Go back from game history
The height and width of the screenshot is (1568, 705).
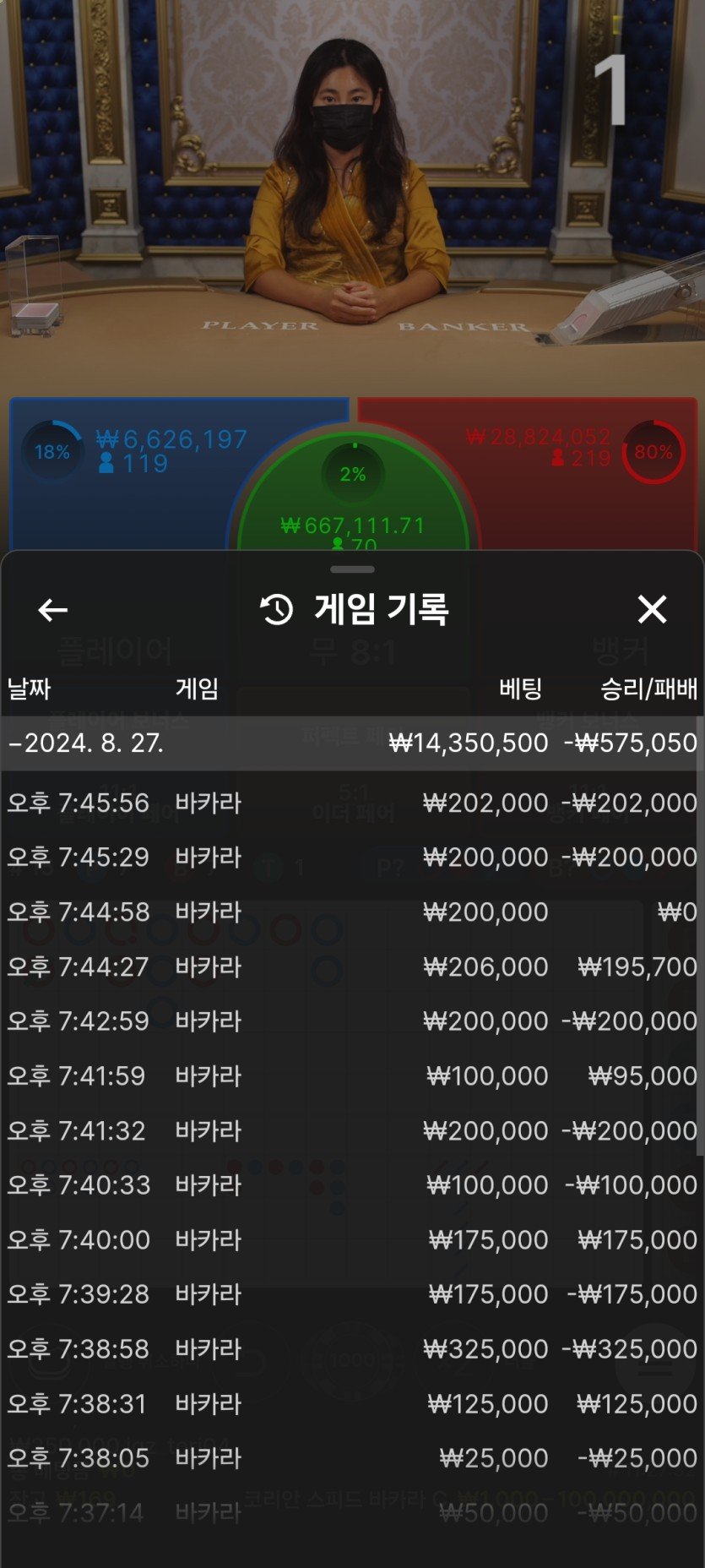pyautogui.click(x=52, y=609)
